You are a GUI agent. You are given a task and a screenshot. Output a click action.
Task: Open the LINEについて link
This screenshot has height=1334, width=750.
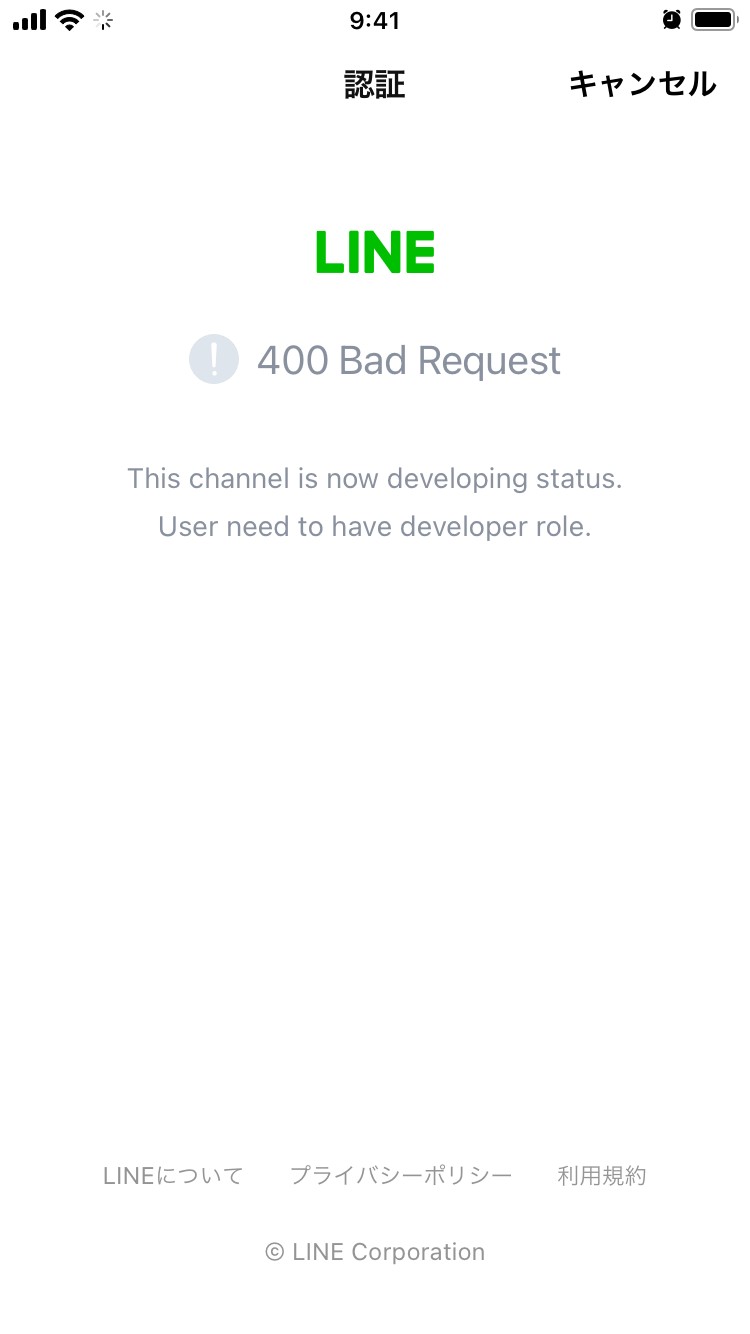click(x=173, y=1176)
